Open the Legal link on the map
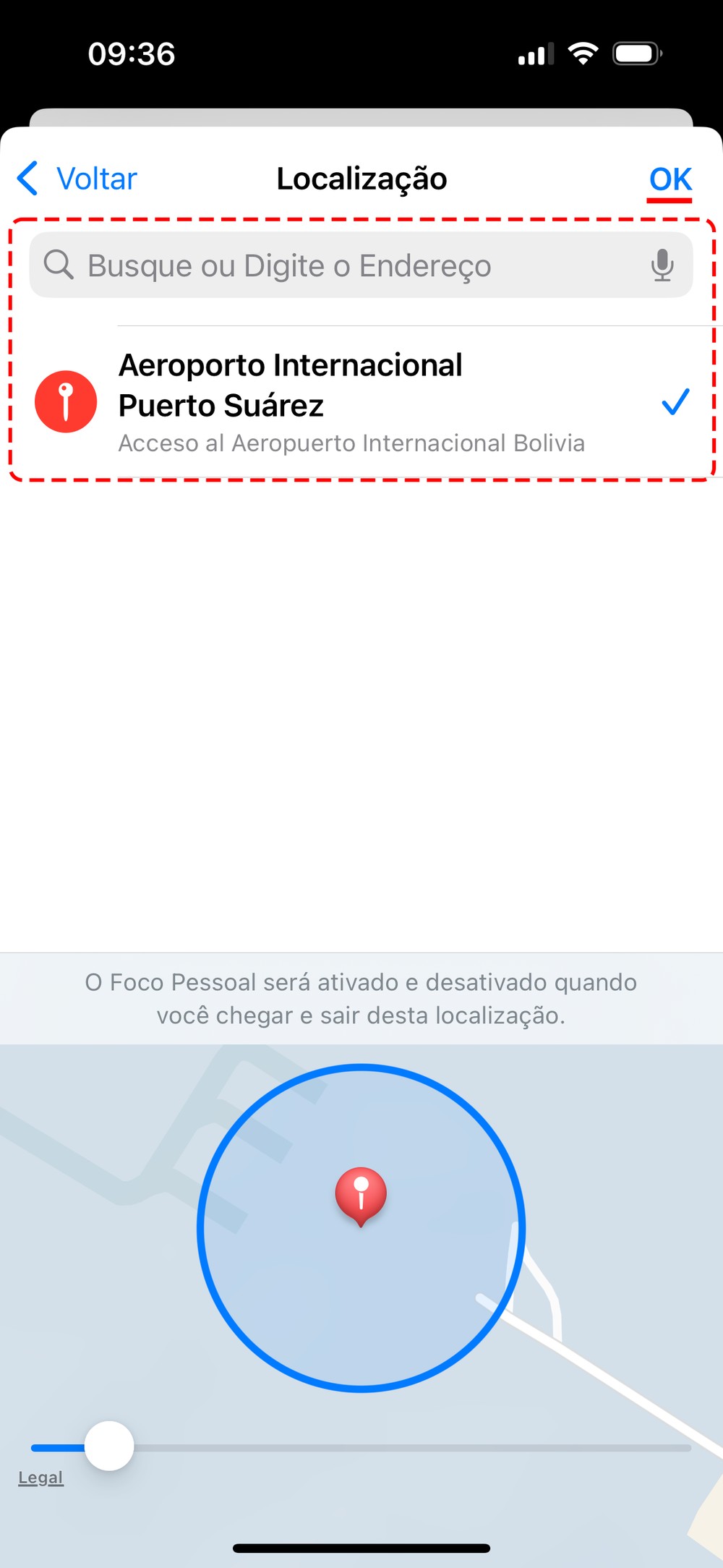 tap(41, 1478)
